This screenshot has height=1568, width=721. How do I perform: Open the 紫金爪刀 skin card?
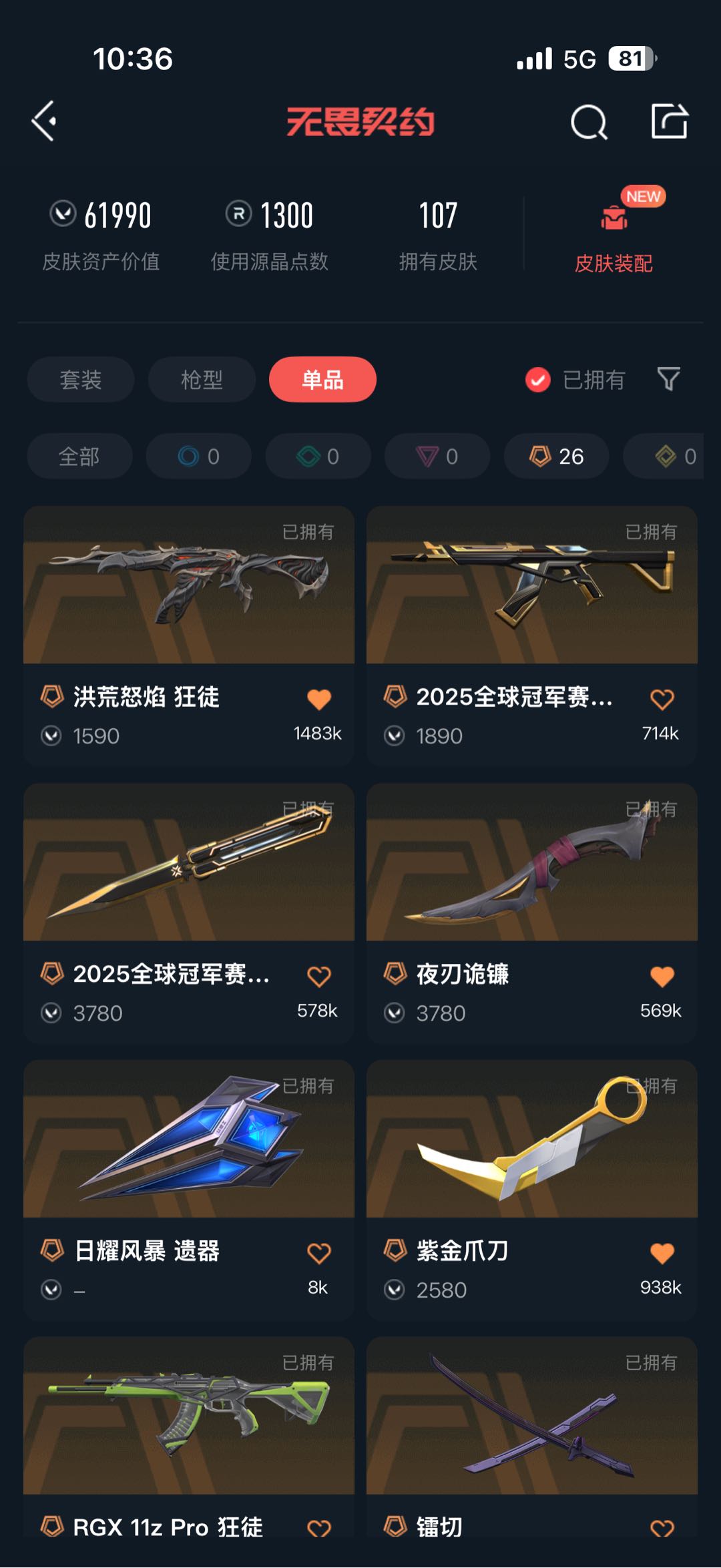(x=532, y=1190)
